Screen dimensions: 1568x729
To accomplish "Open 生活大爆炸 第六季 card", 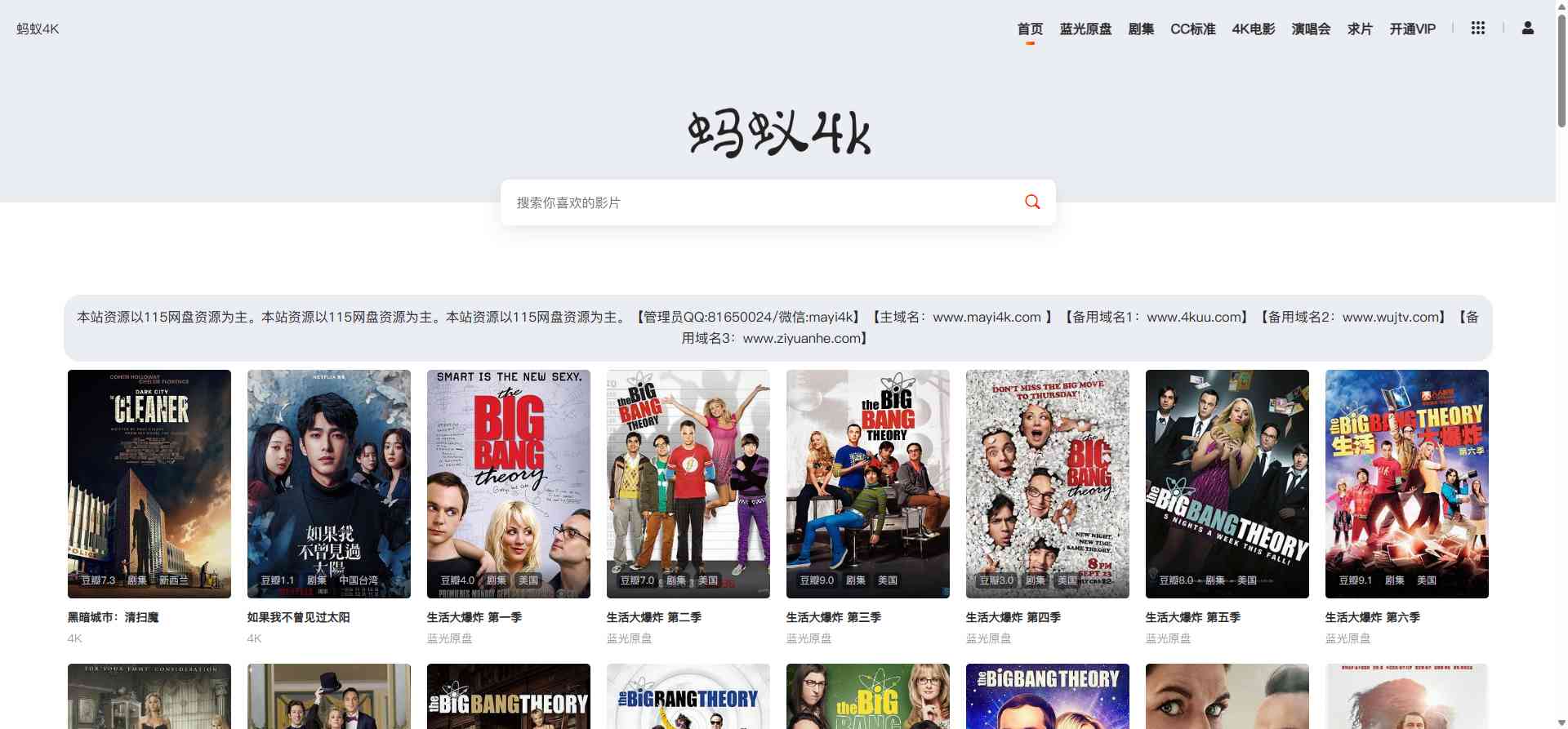I will 1407,483.
